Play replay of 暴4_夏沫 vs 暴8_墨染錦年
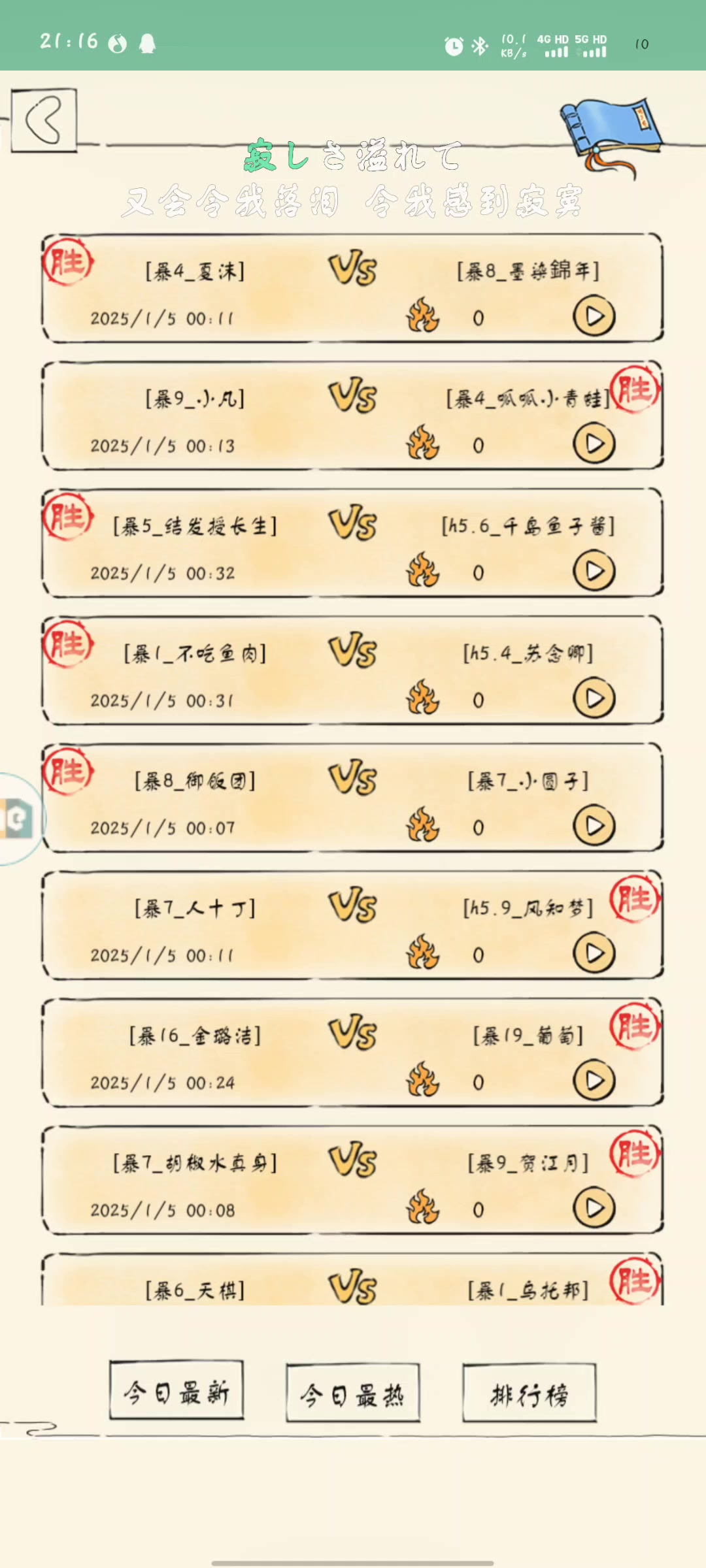 pos(594,316)
